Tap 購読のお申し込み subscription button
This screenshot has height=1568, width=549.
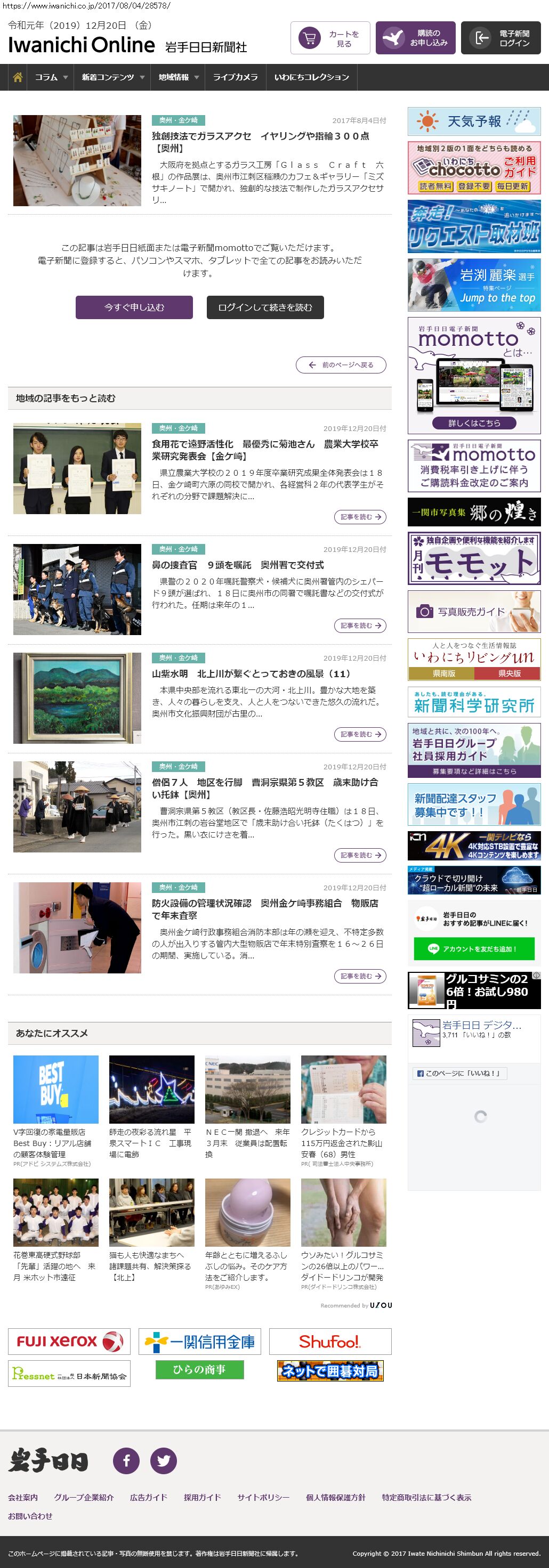click(x=415, y=38)
